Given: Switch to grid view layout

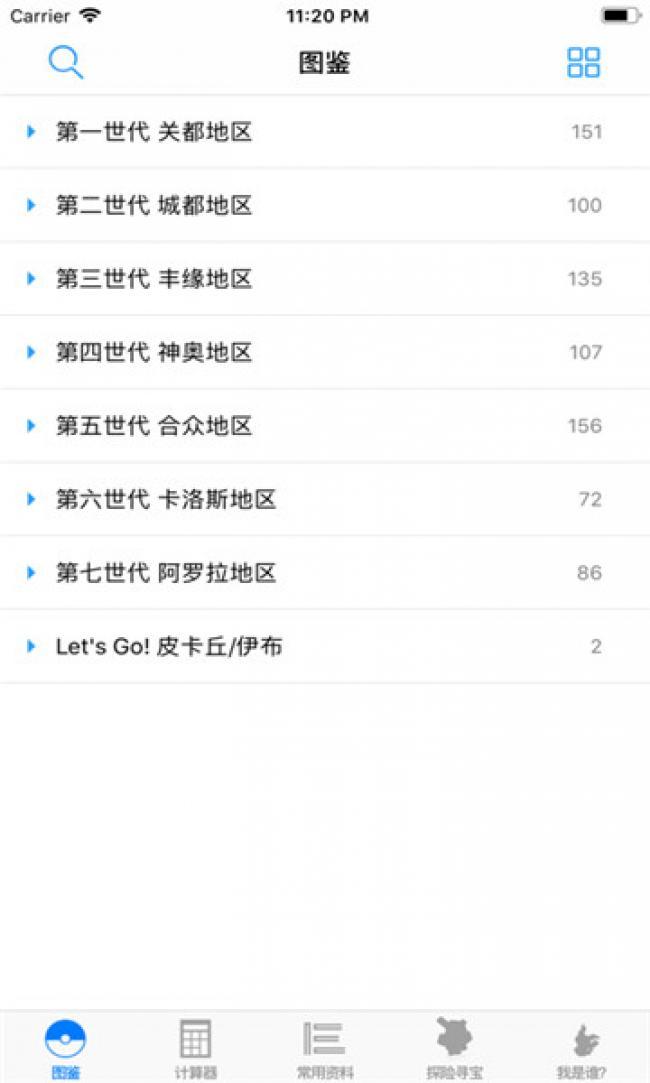Looking at the screenshot, I should pyautogui.click(x=583, y=63).
